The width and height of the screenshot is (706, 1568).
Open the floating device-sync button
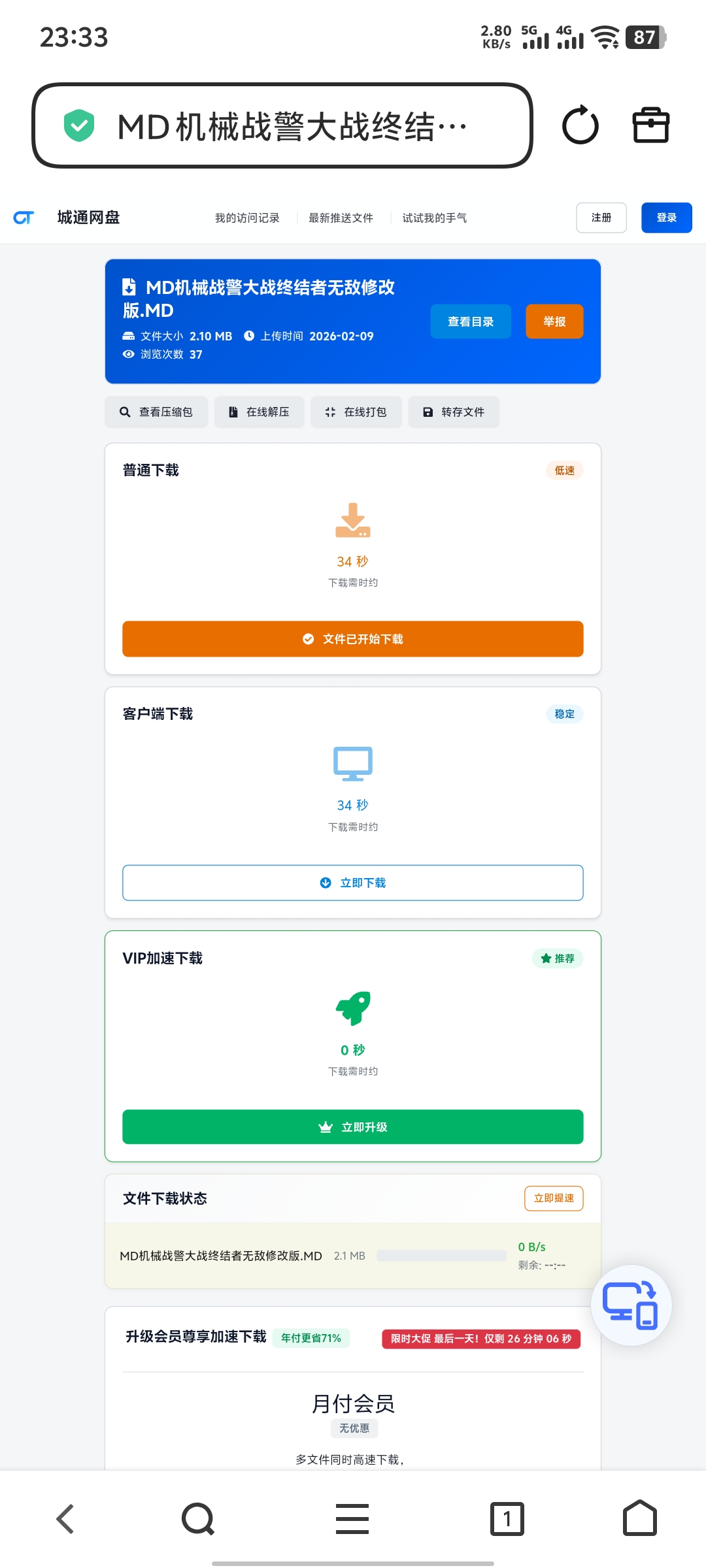click(631, 1305)
